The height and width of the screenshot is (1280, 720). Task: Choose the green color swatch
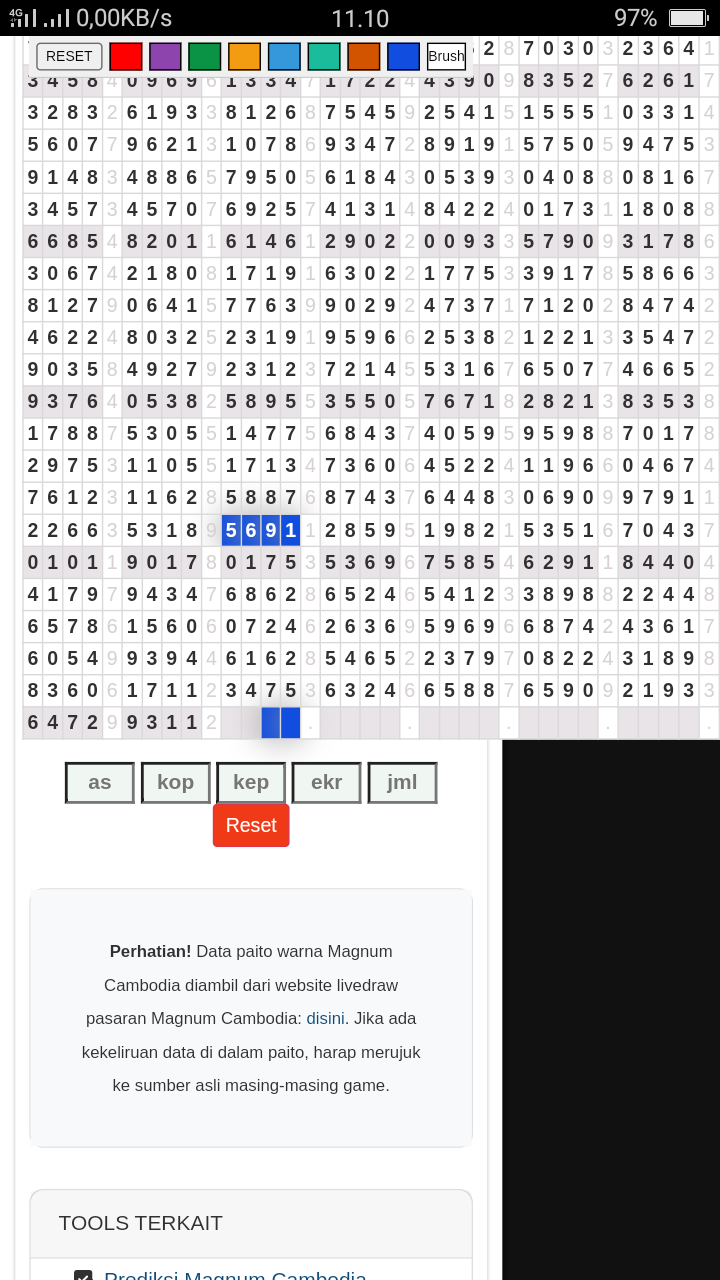tap(205, 56)
